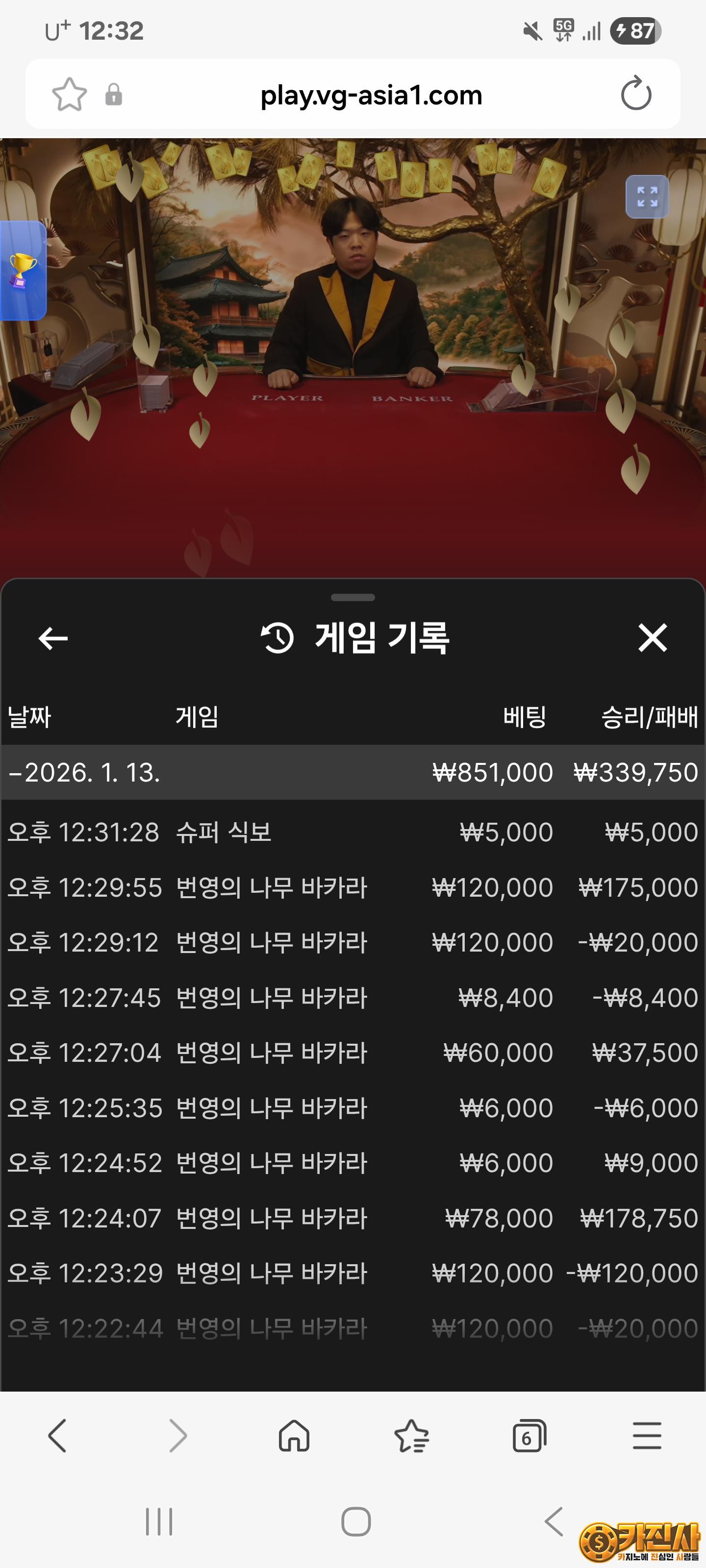
Task: Reload the current page
Action: [x=636, y=95]
